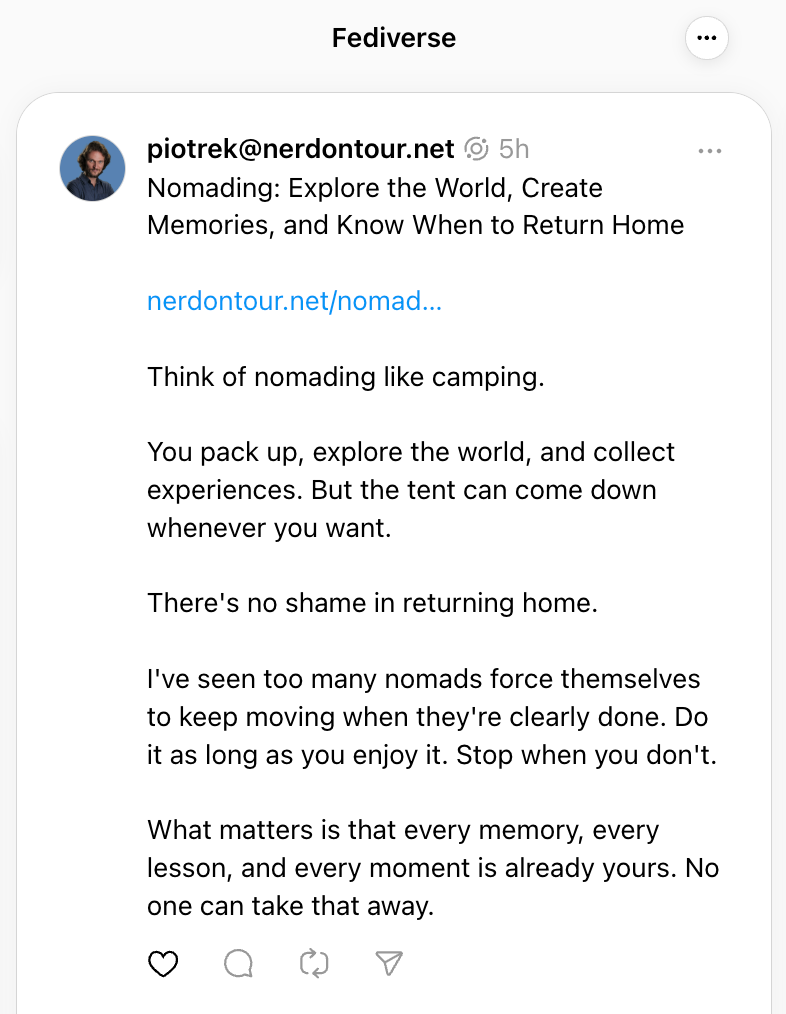Open piotrek's profile picture

click(93, 168)
